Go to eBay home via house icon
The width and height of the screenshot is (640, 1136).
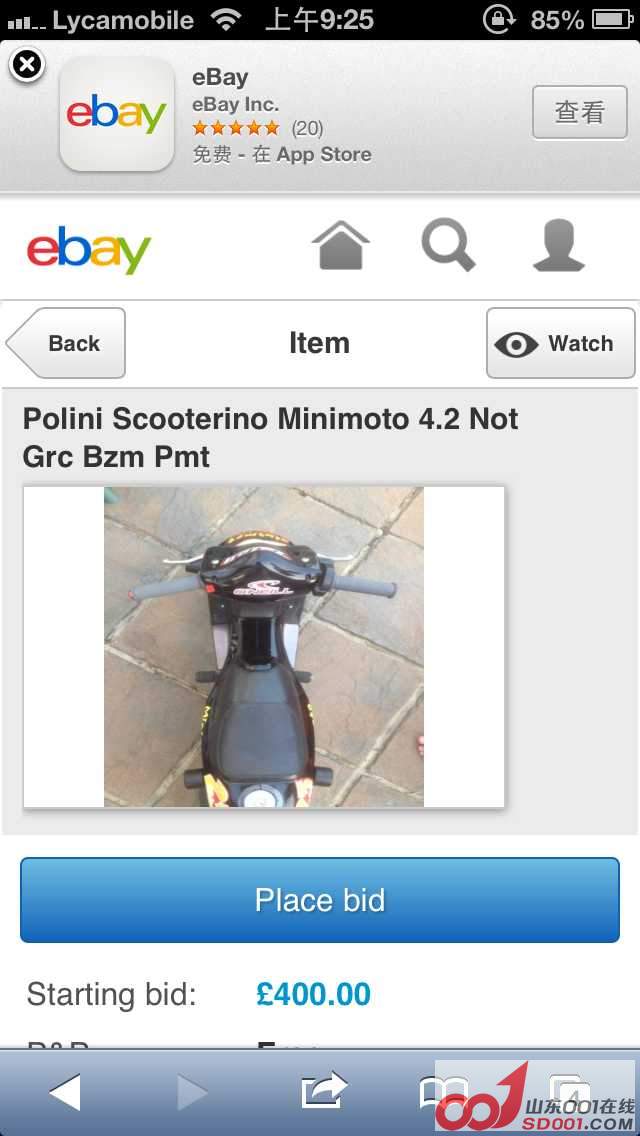(x=341, y=245)
